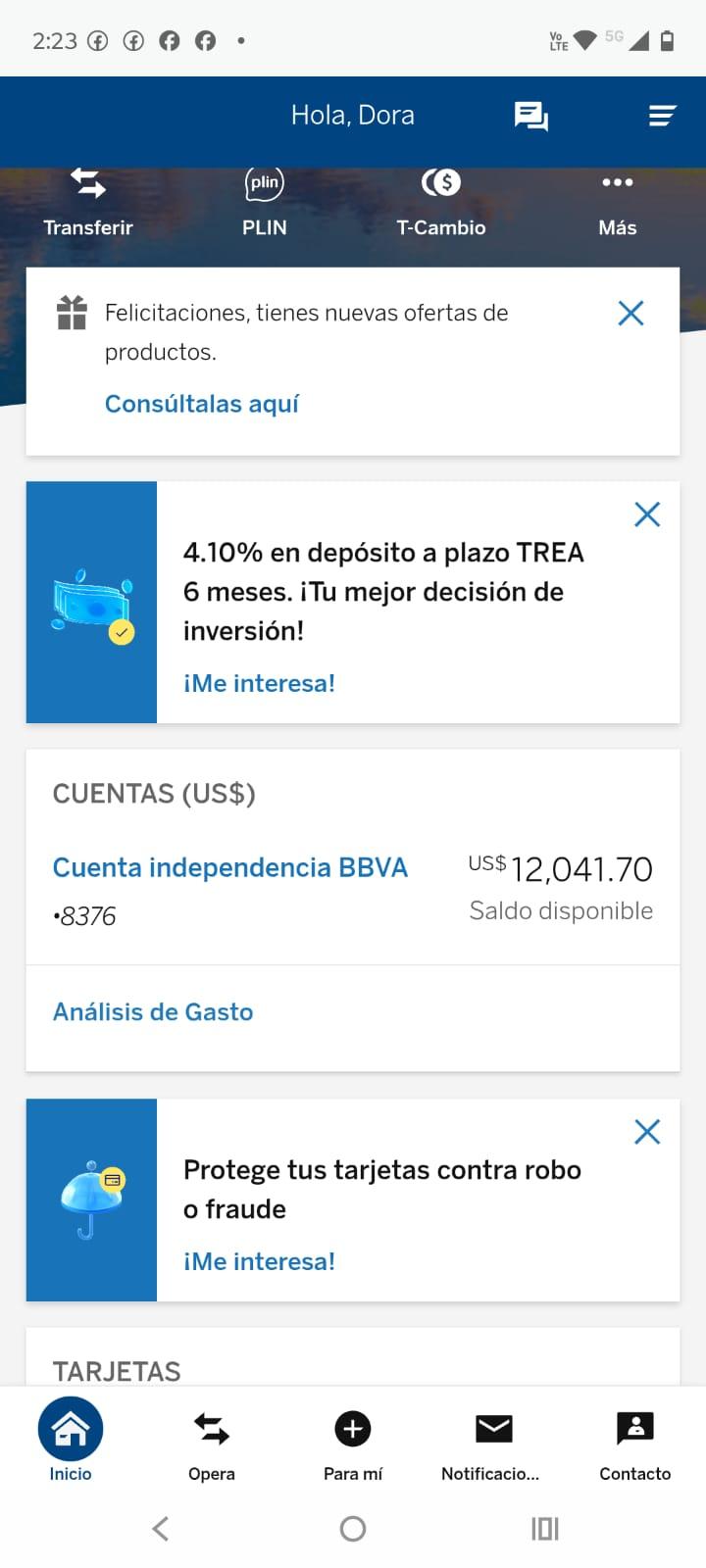Screen dimensions: 706x1568
Task: Open the hamburger menu
Action: (663, 117)
